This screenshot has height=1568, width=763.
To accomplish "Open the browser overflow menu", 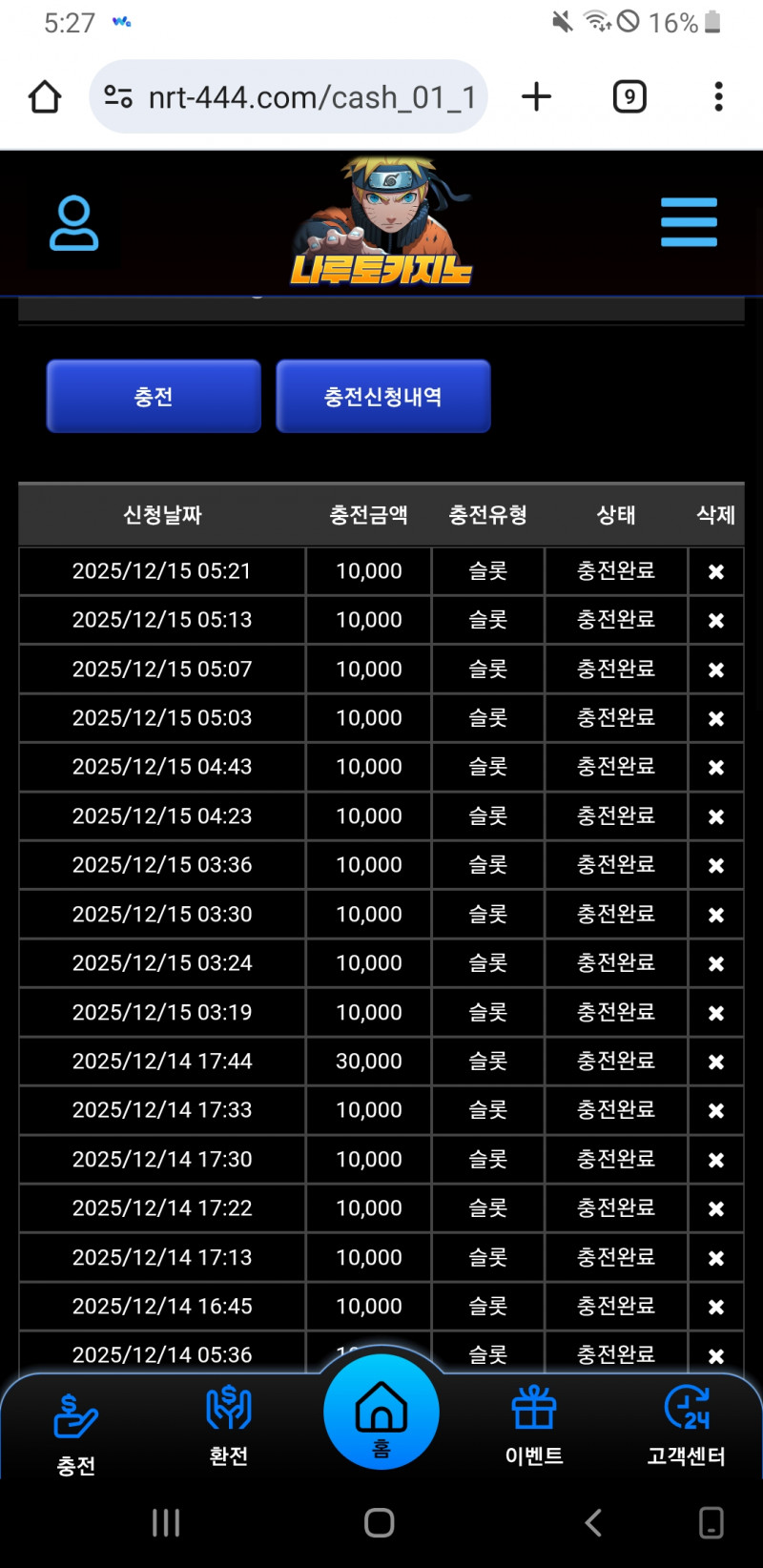I will [x=718, y=96].
